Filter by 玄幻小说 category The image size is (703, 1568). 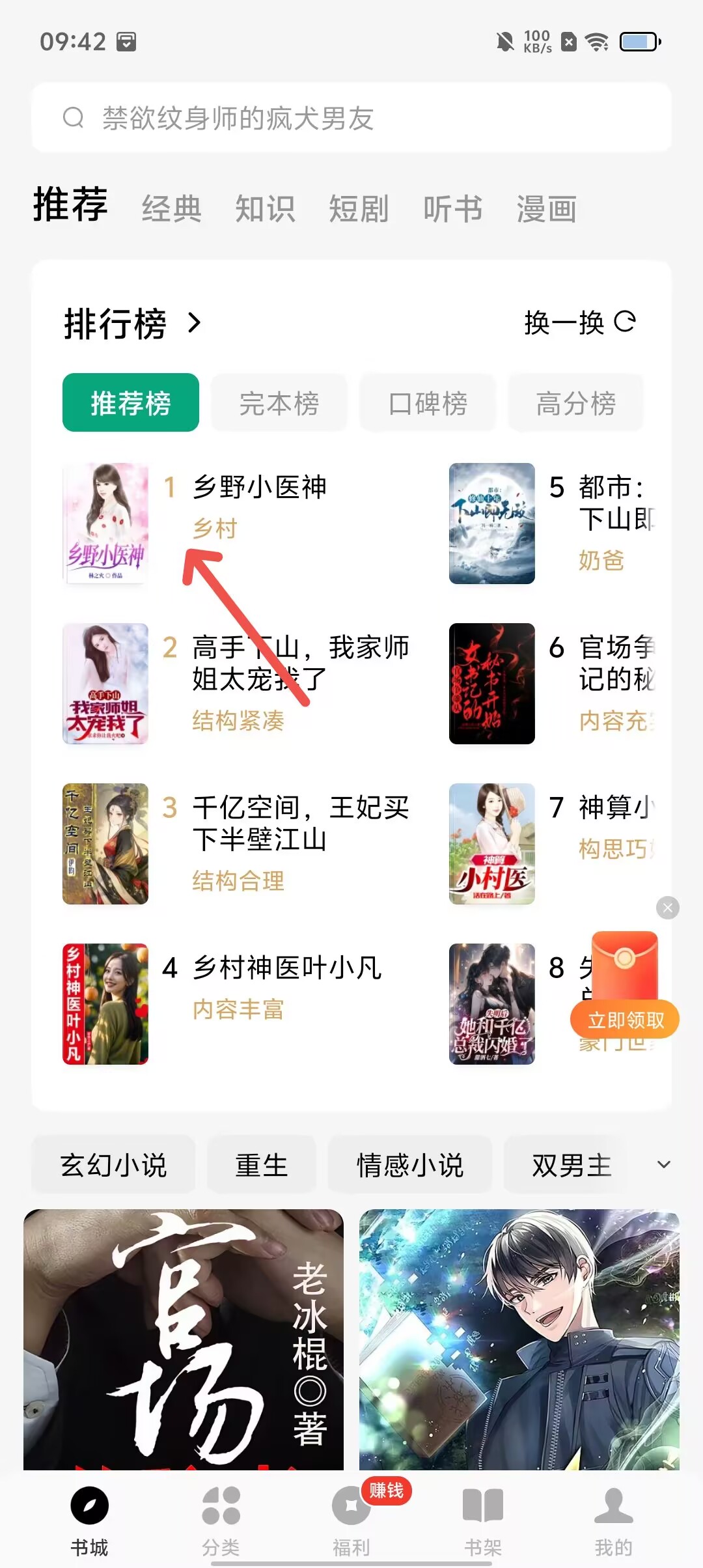click(x=113, y=1165)
